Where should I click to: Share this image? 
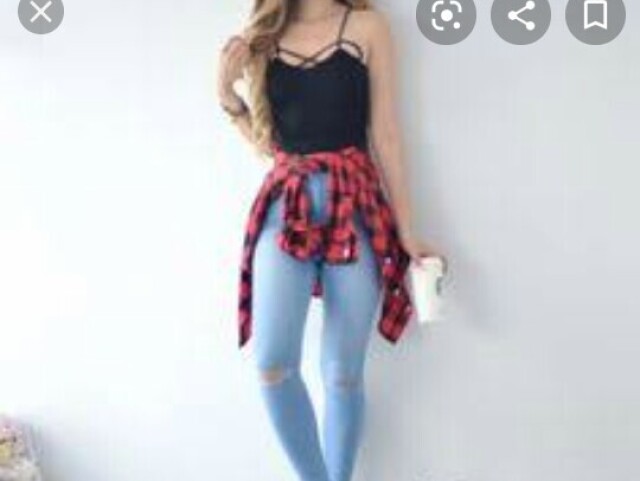click(521, 14)
